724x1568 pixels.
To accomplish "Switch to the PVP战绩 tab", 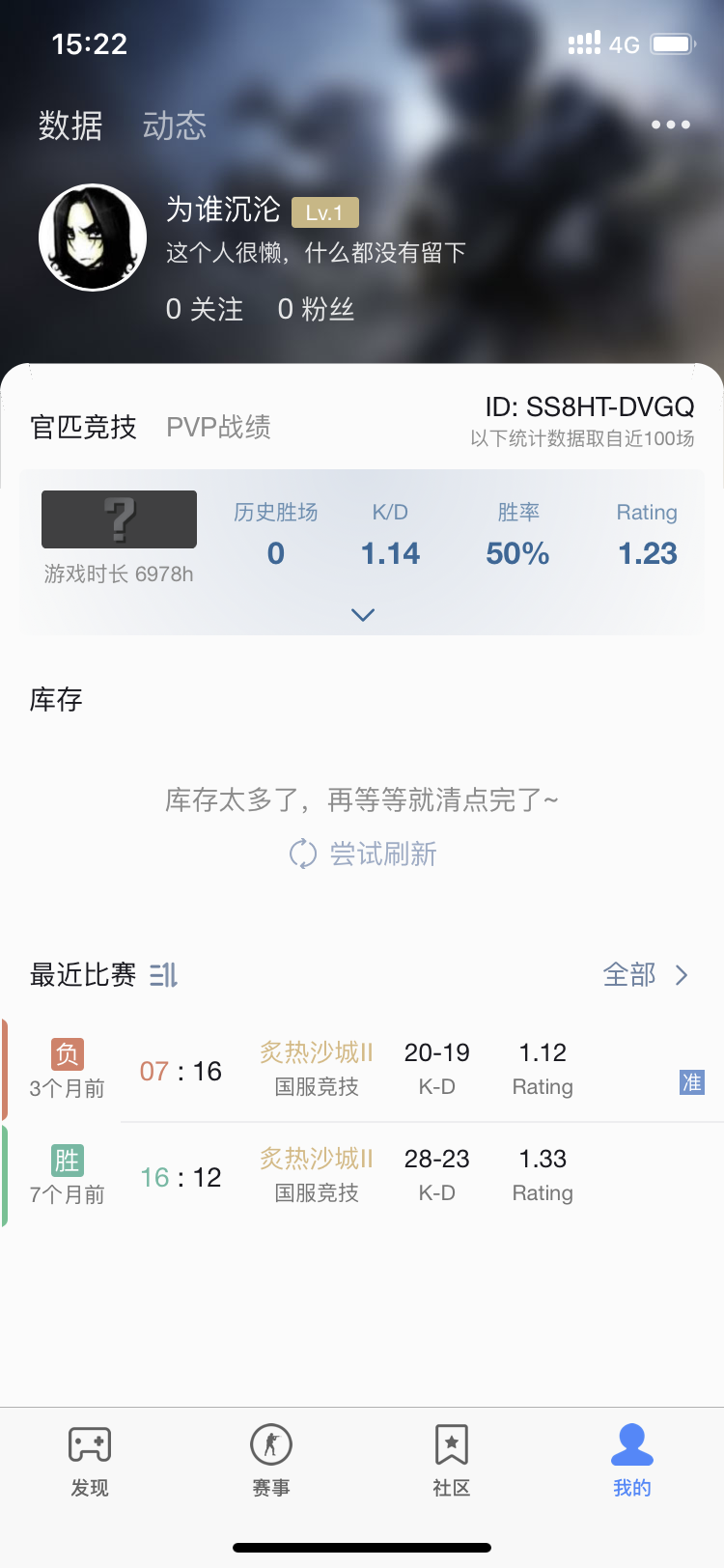I will pyautogui.click(x=218, y=427).
